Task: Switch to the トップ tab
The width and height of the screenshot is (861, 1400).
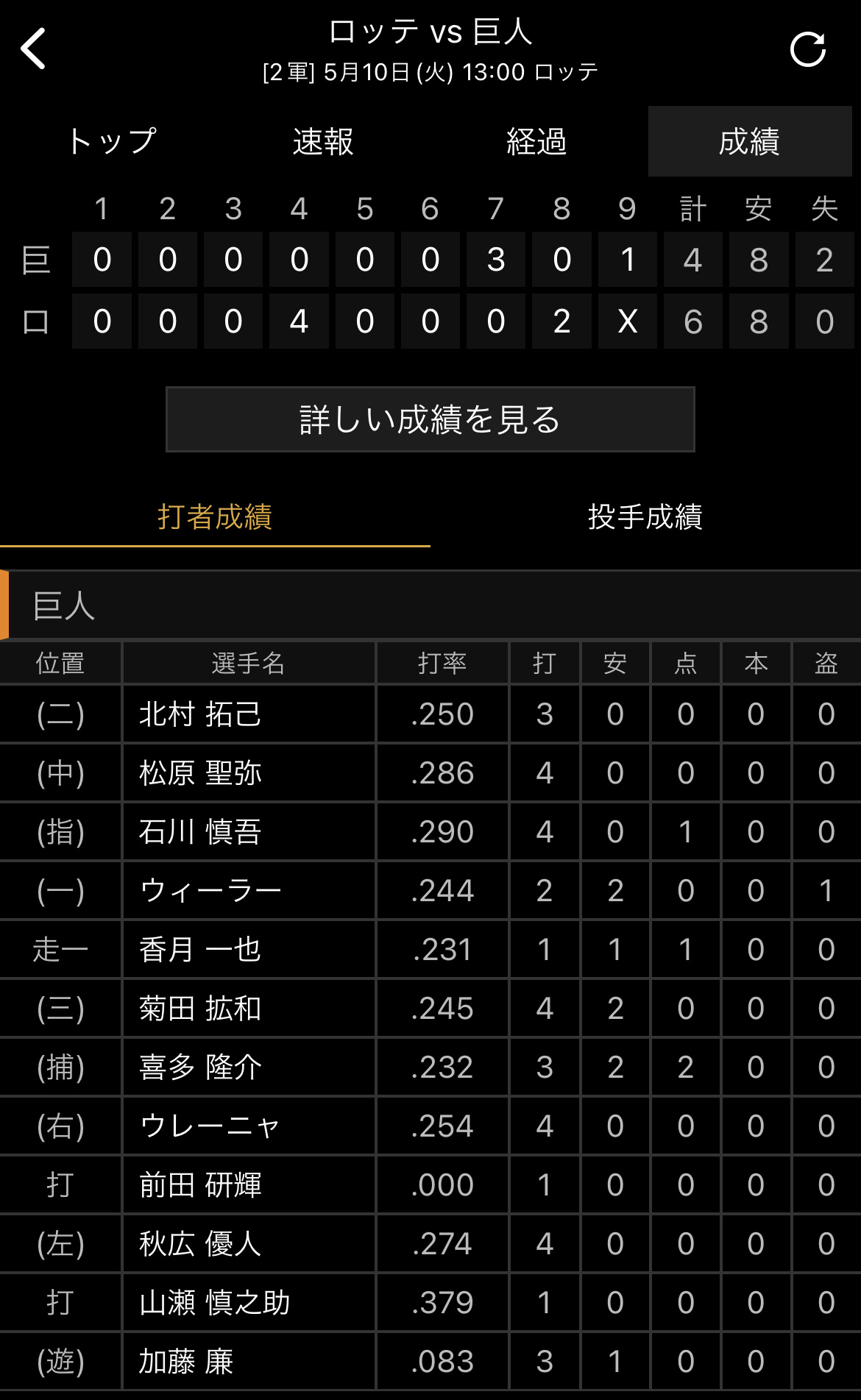Action: point(111,141)
